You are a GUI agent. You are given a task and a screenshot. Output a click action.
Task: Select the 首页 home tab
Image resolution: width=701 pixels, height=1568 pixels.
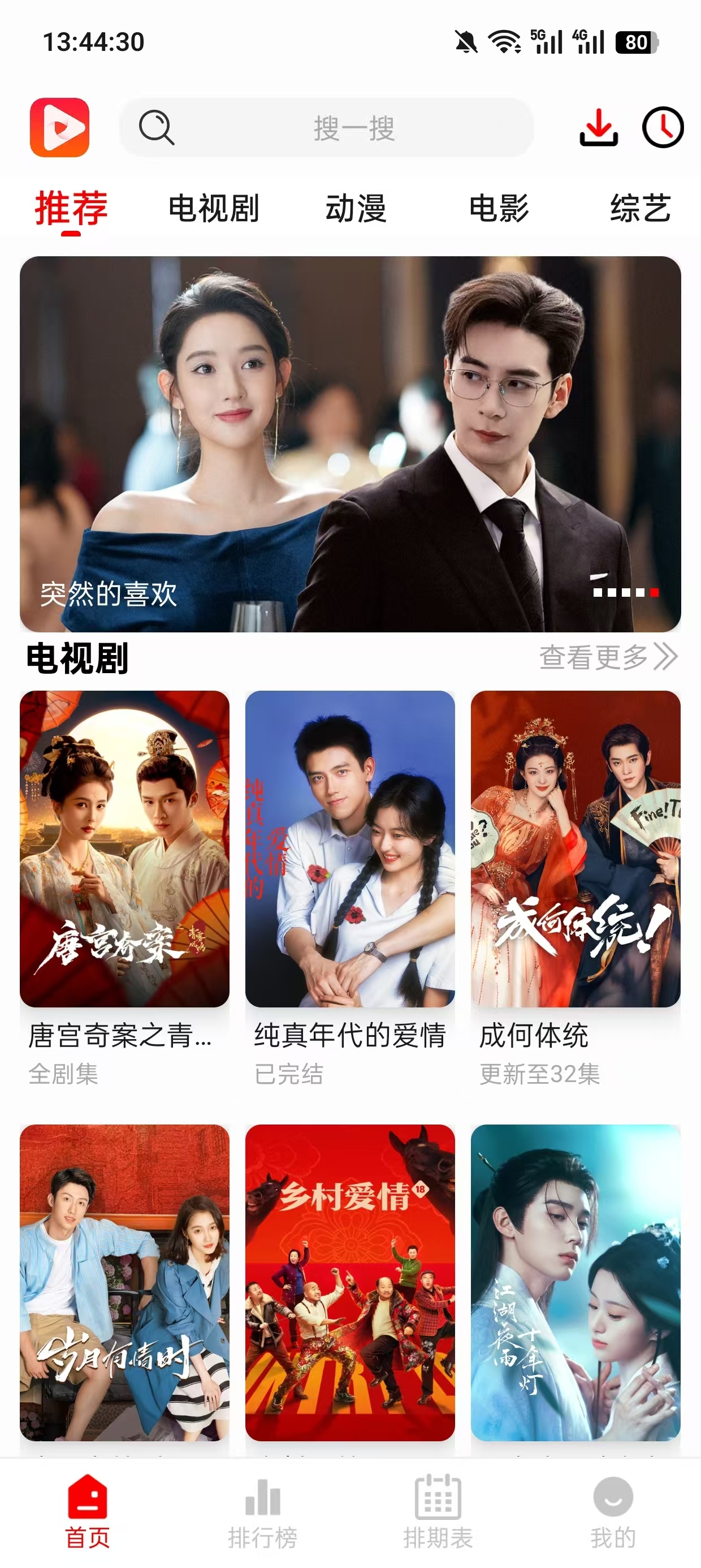click(88, 1512)
